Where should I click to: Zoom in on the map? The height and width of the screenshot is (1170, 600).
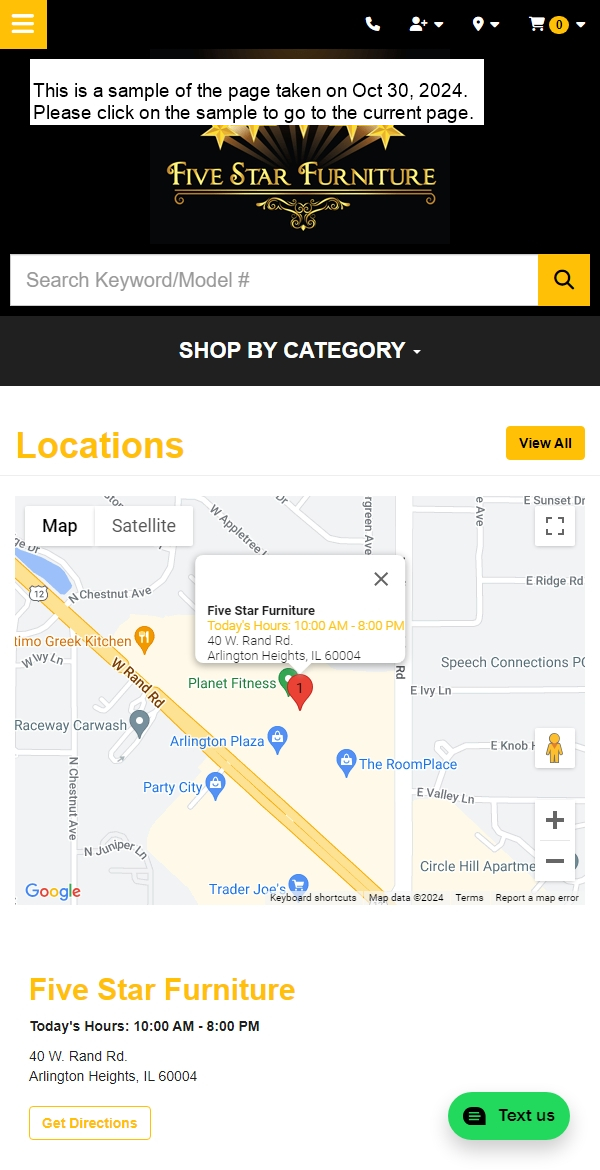coord(555,821)
